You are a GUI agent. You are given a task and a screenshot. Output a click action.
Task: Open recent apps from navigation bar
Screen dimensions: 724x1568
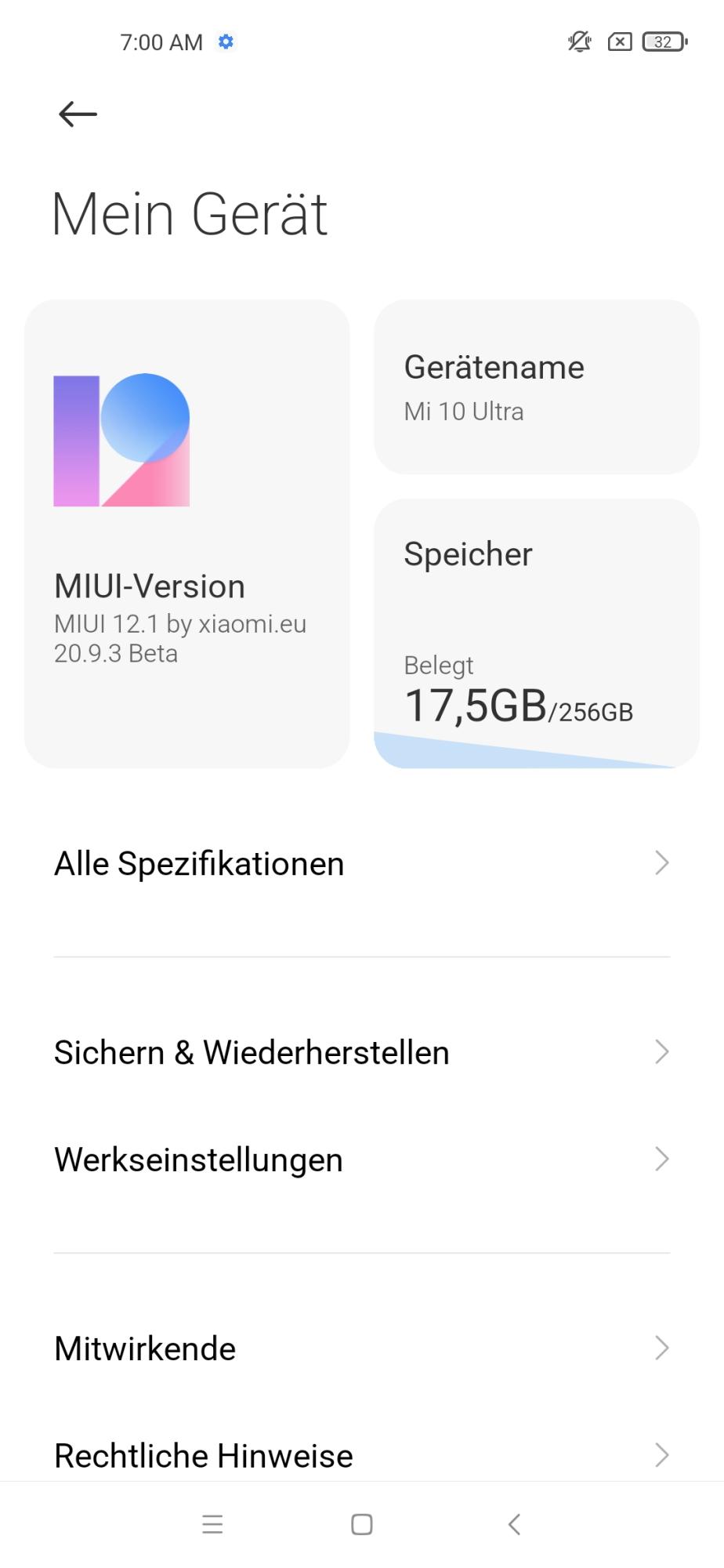pyautogui.click(x=212, y=1524)
